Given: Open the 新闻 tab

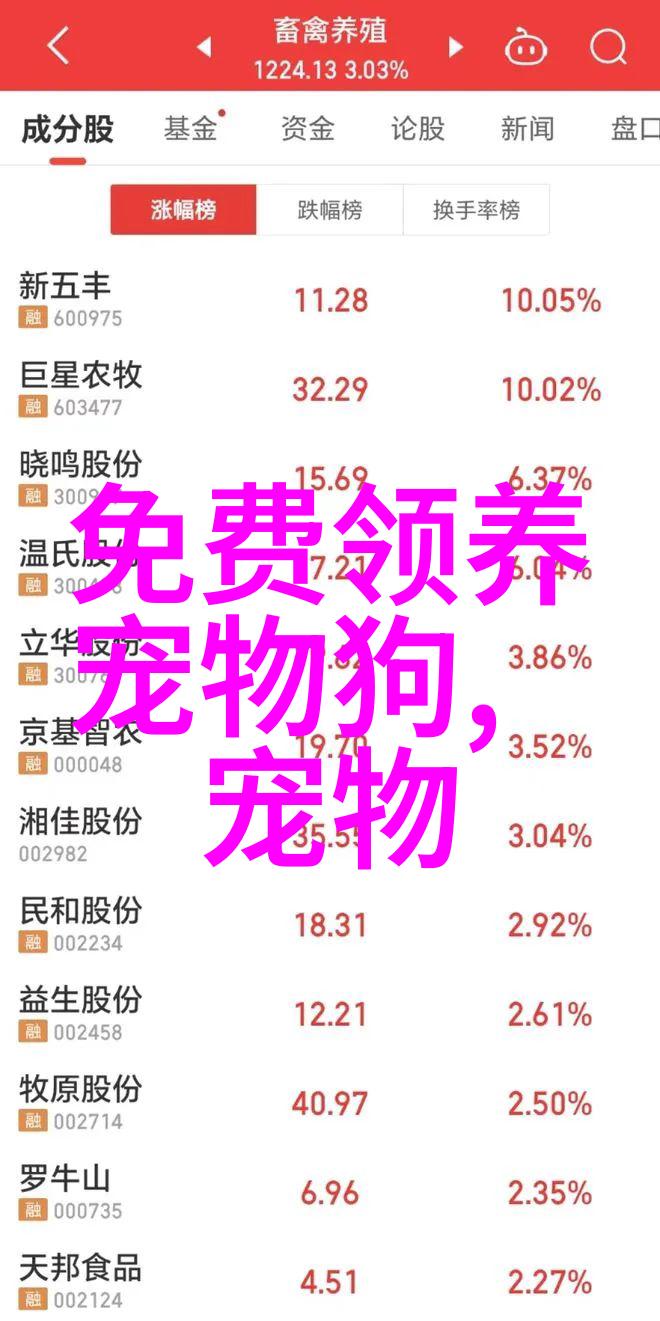Looking at the screenshot, I should (x=527, y=128).
